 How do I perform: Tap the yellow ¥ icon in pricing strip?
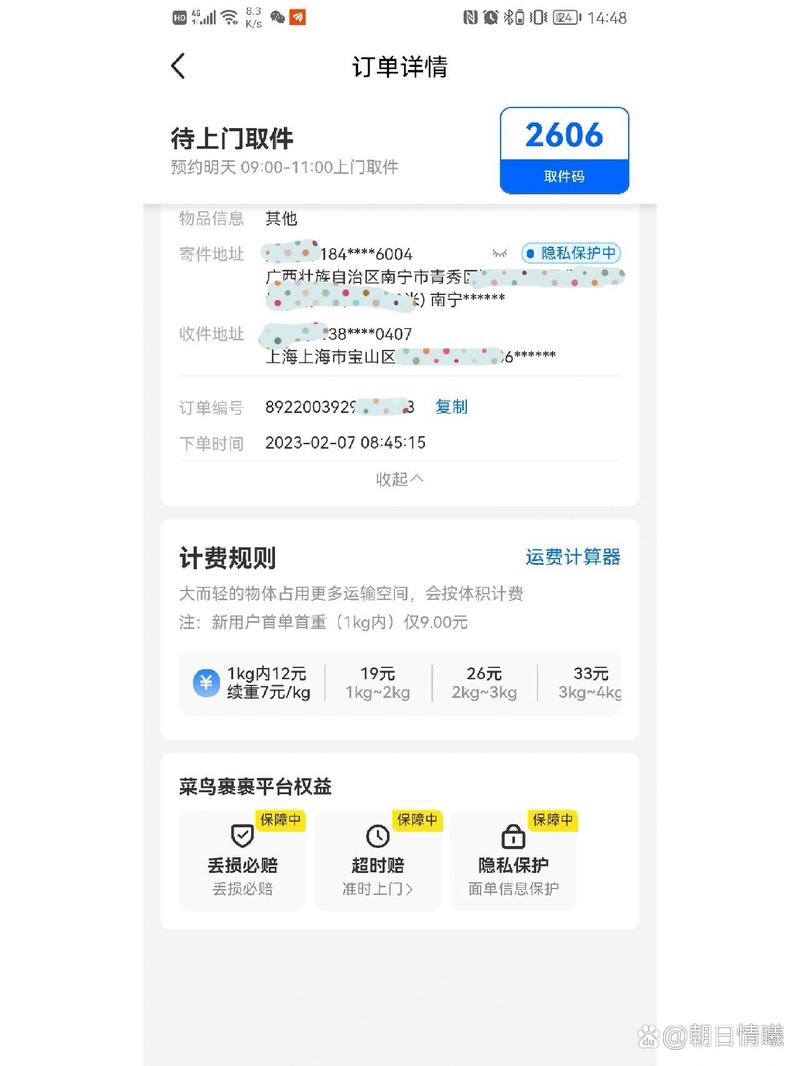(x=205, y=682)
